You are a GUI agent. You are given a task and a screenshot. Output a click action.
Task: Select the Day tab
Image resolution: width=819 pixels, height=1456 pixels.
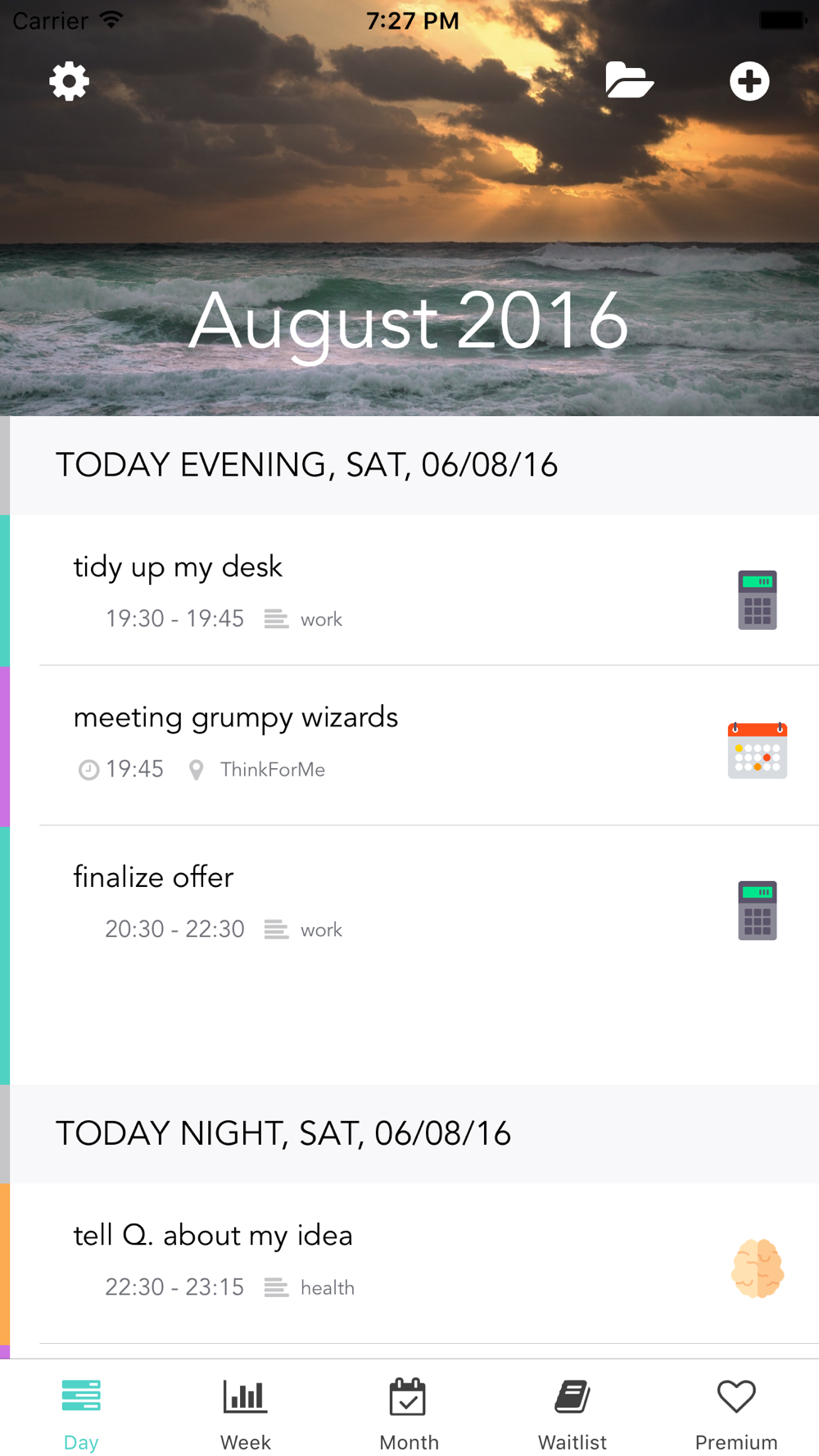tap(81, 1412)
